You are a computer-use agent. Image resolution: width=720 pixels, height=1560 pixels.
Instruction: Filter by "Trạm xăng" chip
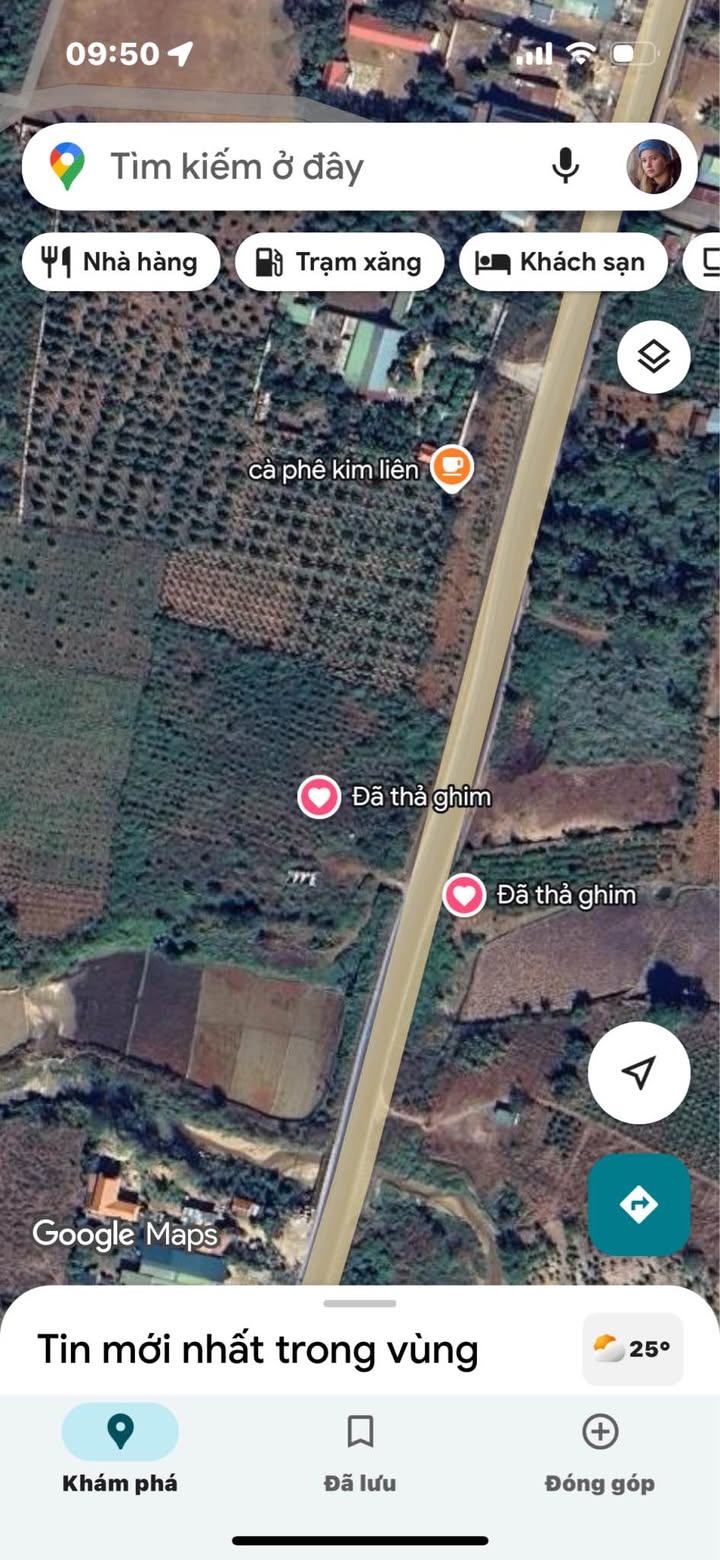(339, 263)
